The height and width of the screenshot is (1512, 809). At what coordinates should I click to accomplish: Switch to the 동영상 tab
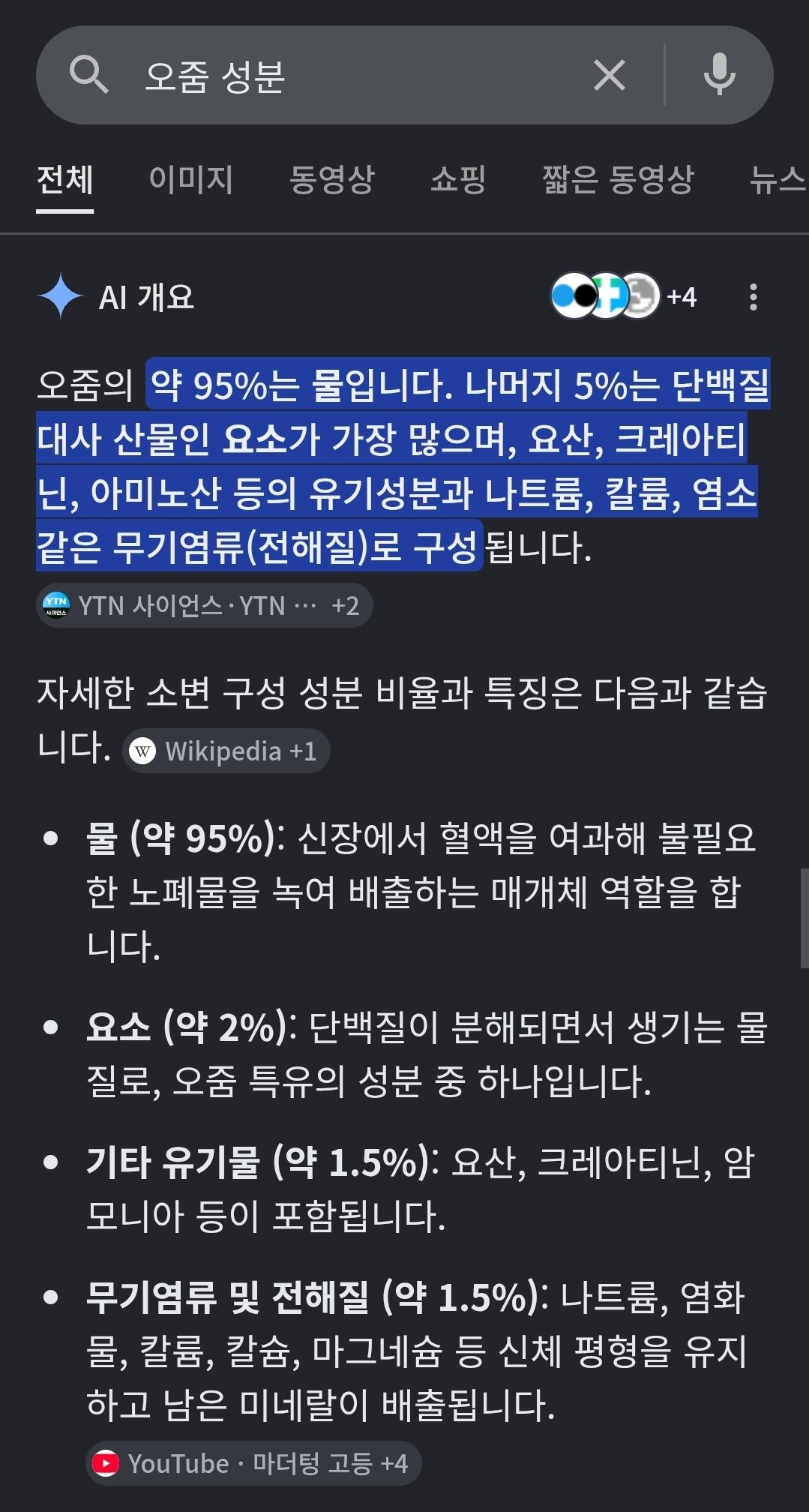(332, 179)
